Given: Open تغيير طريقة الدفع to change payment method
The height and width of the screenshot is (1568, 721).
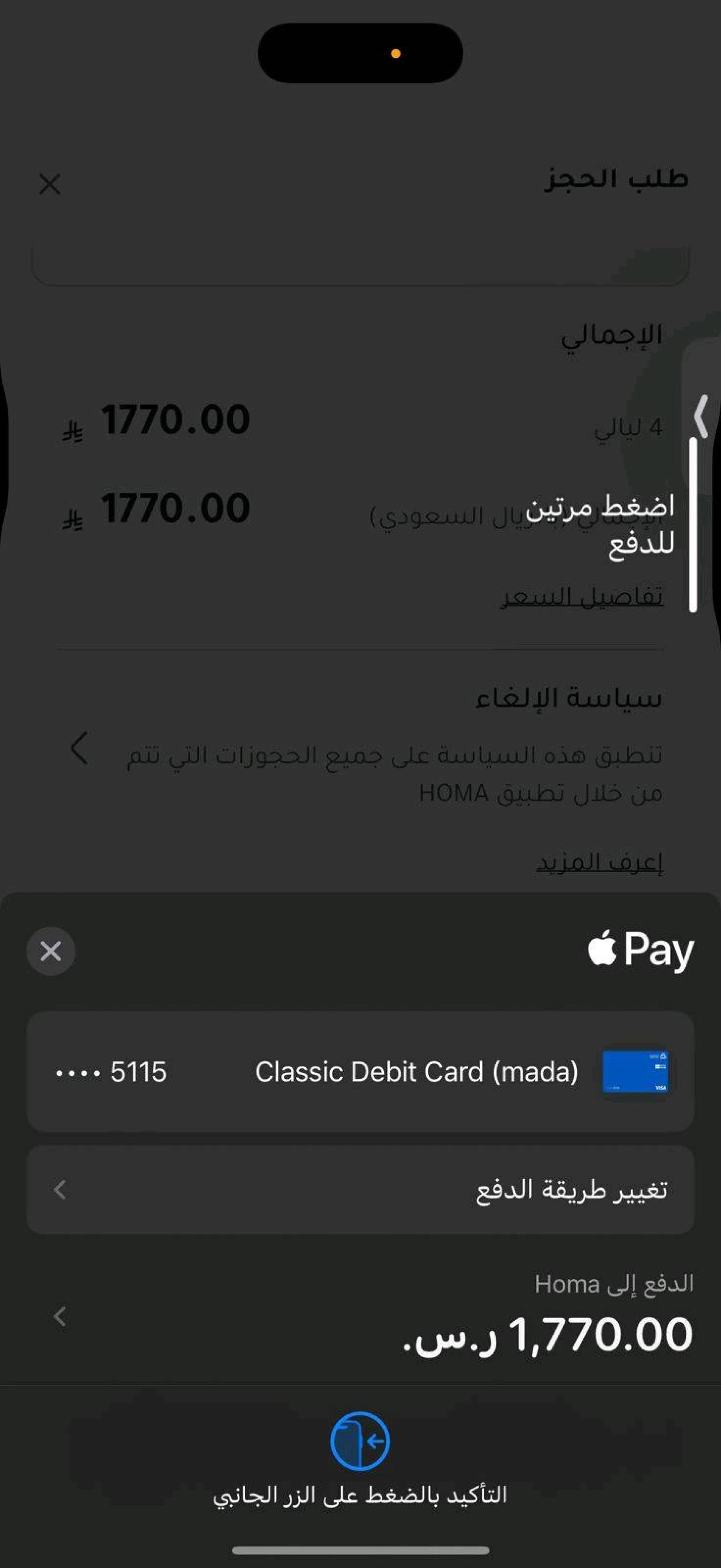Looking at the screenshot, I should coord(360,1189).
